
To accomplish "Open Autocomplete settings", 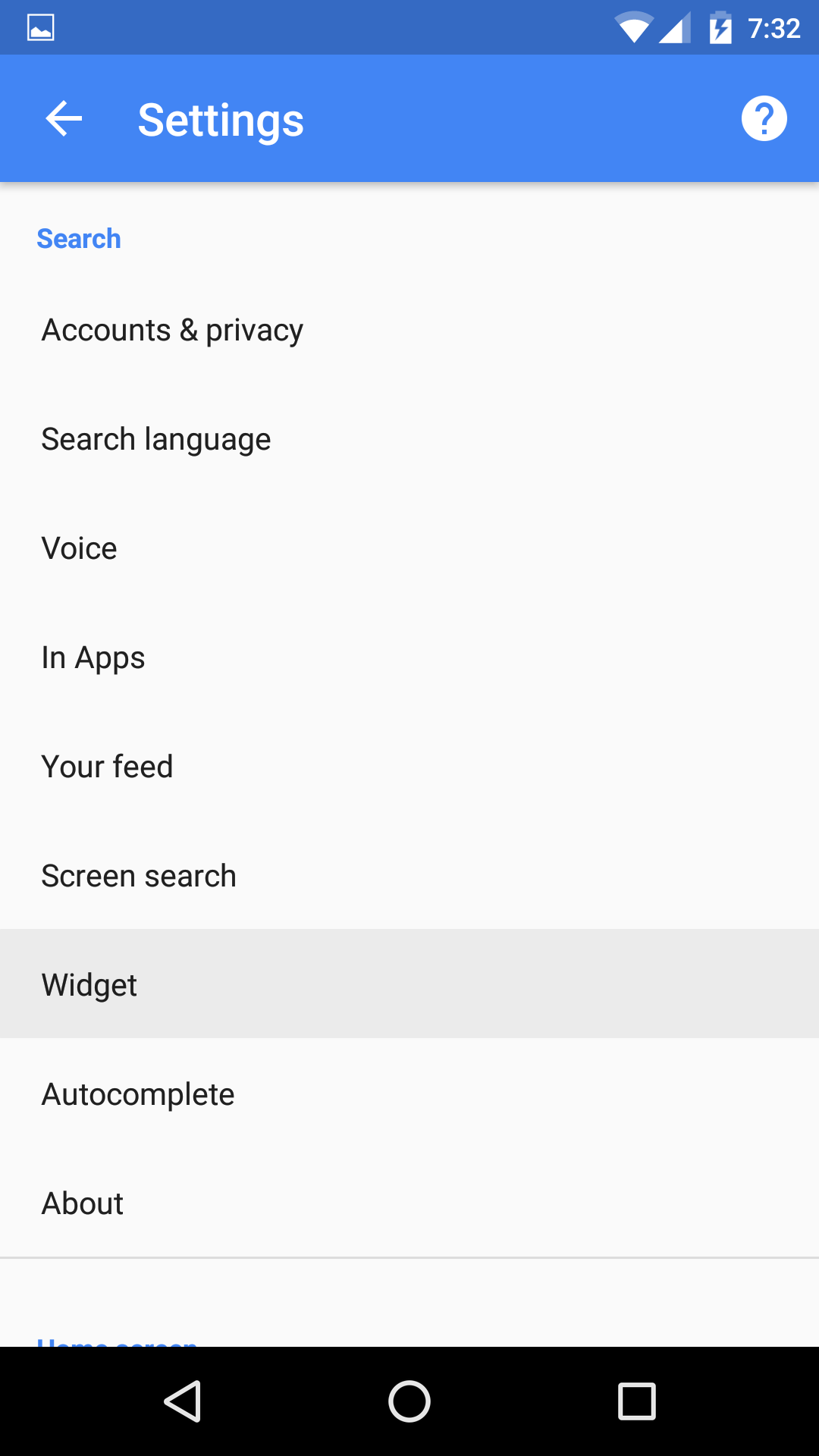I will coord(137,1093).
